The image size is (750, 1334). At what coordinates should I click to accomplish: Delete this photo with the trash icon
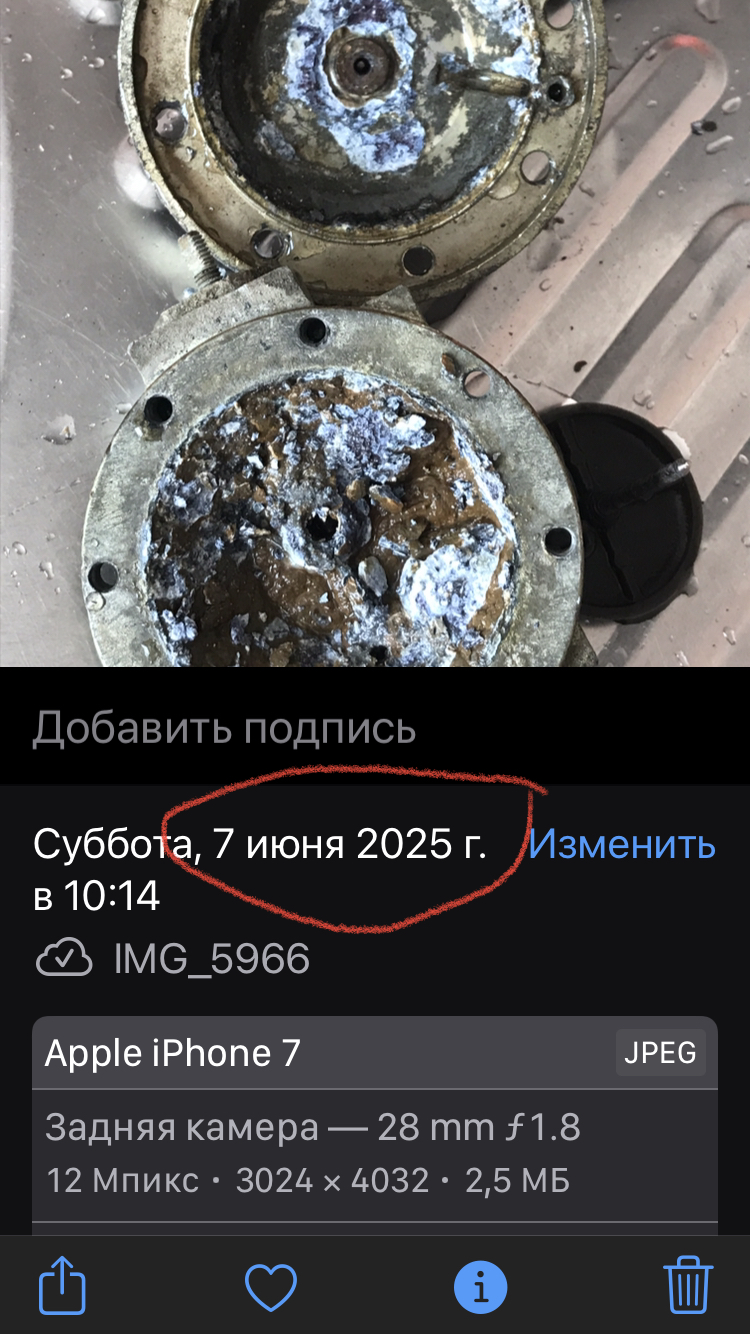(688, 1285)
